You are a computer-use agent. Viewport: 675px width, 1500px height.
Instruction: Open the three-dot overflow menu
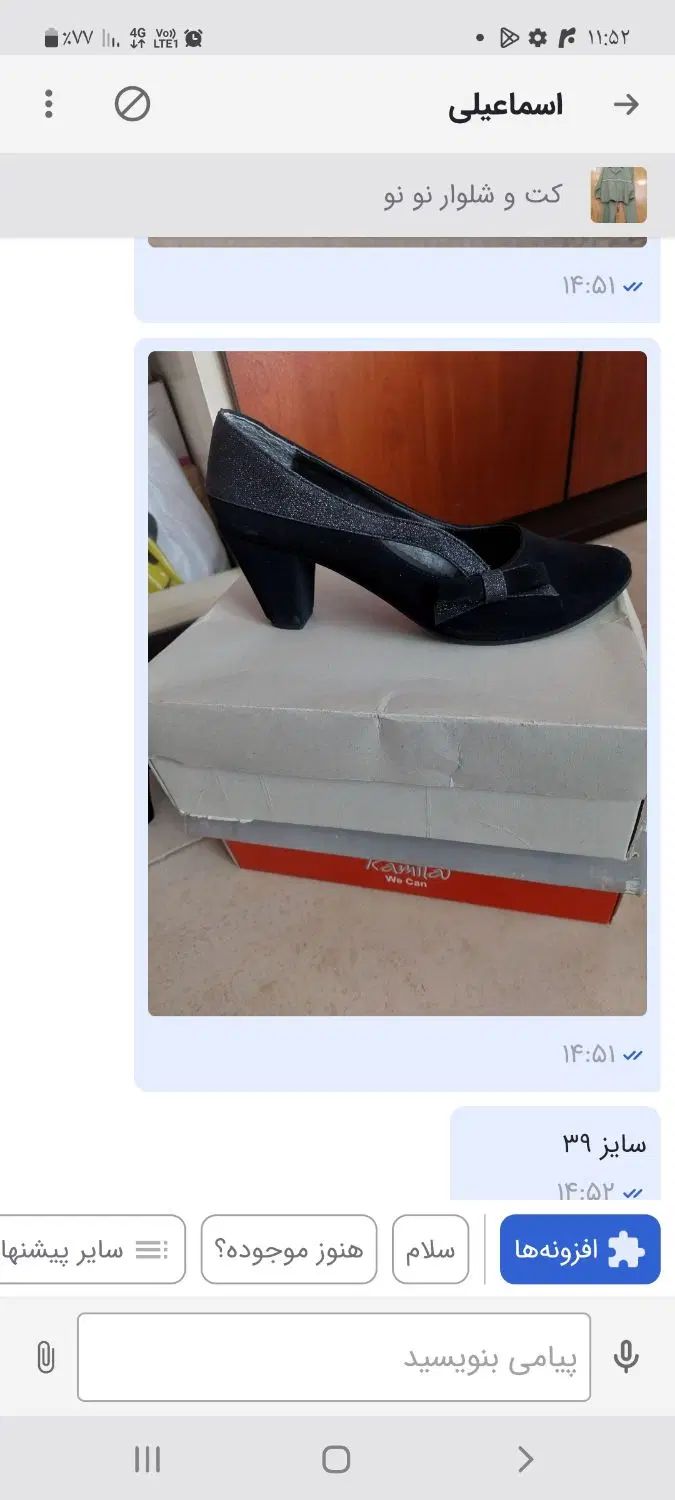click(48, 104)
